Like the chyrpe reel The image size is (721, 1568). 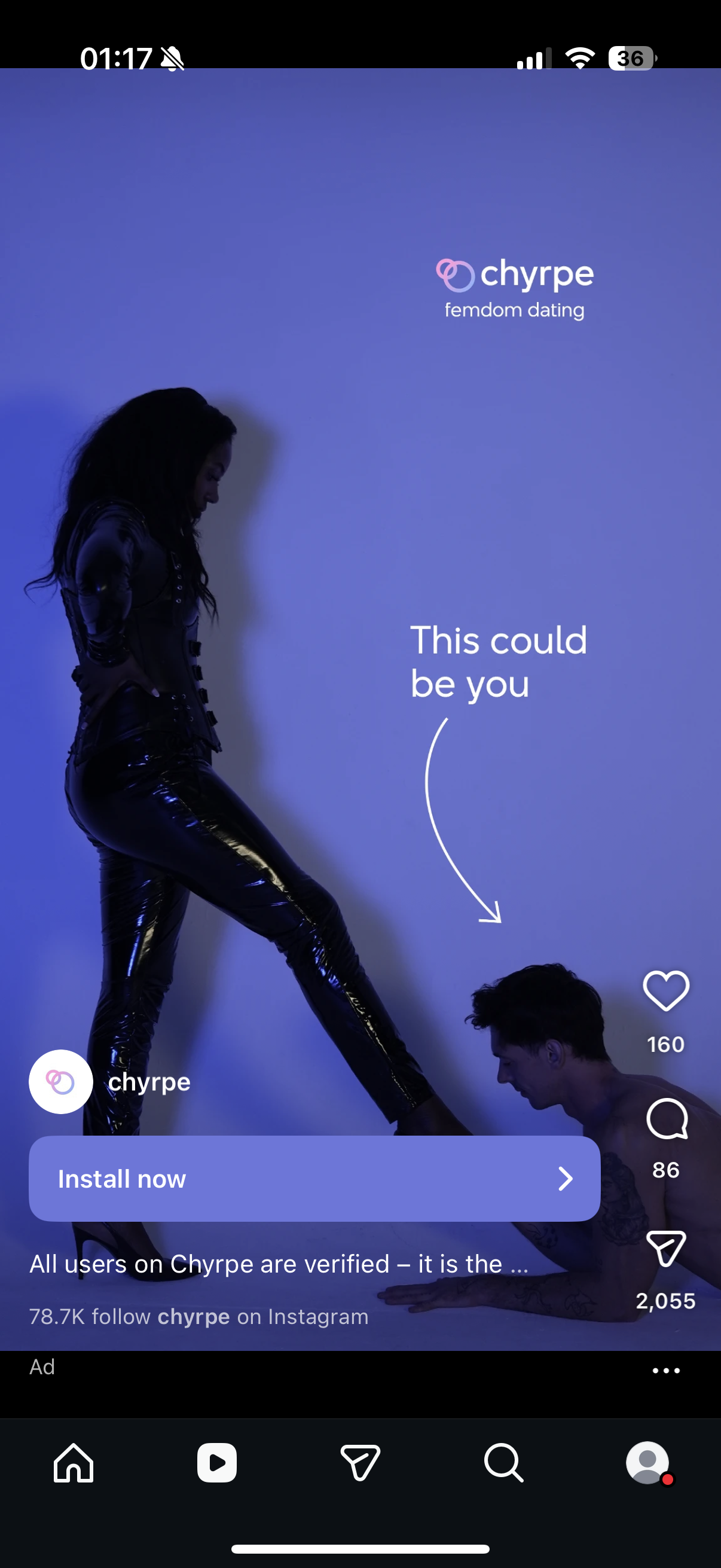[665, 991]
